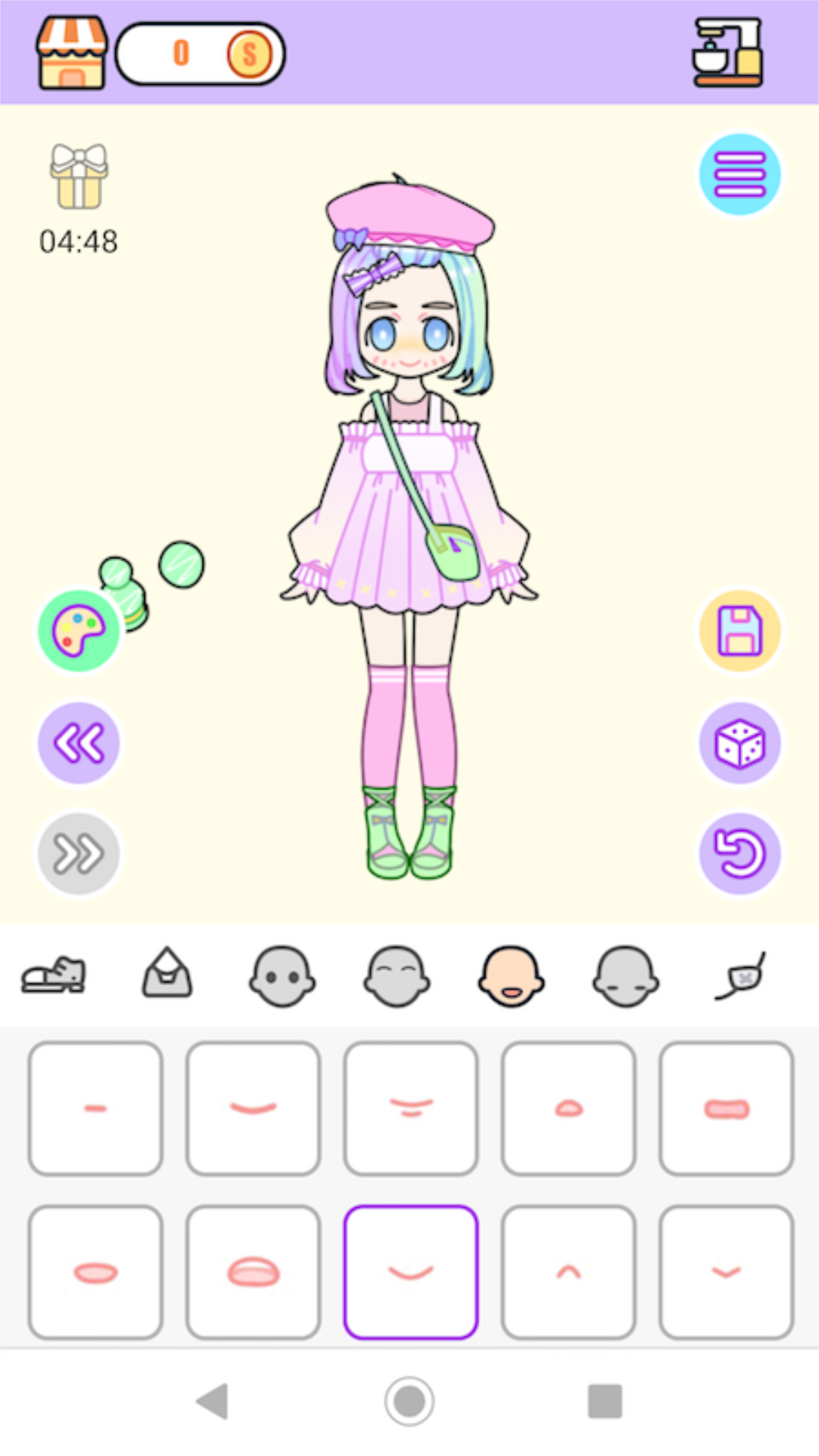Open the hamburger menu button

(x=739, y=174)
